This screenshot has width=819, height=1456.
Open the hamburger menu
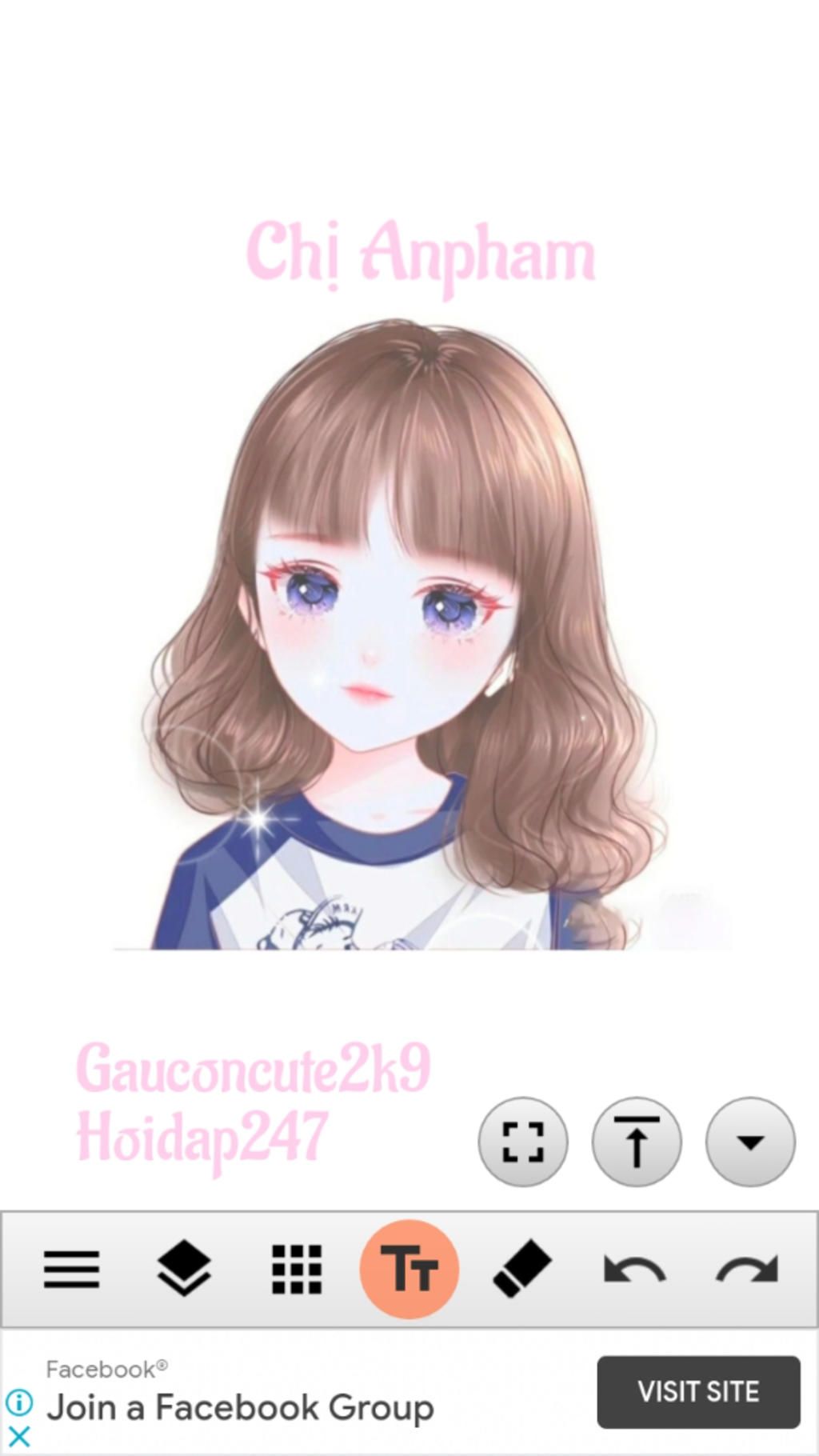coord(72,1269)
